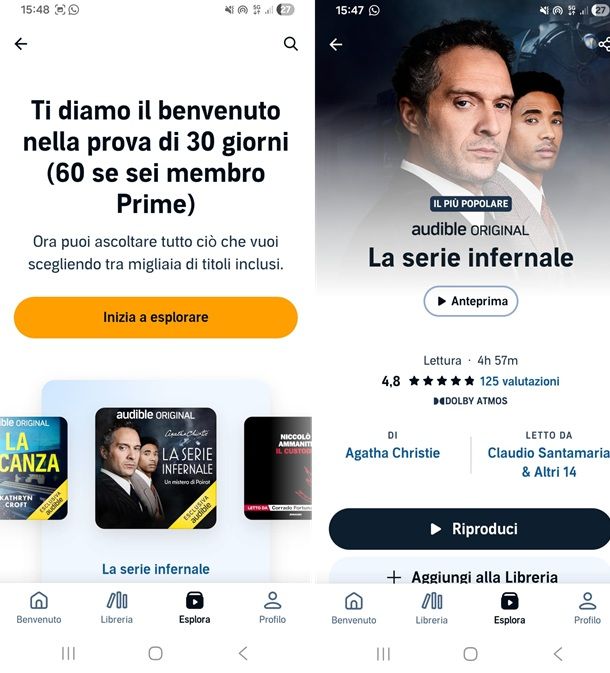
Task: Open La serie infernale cover in carousel
Action: [156, 467]
